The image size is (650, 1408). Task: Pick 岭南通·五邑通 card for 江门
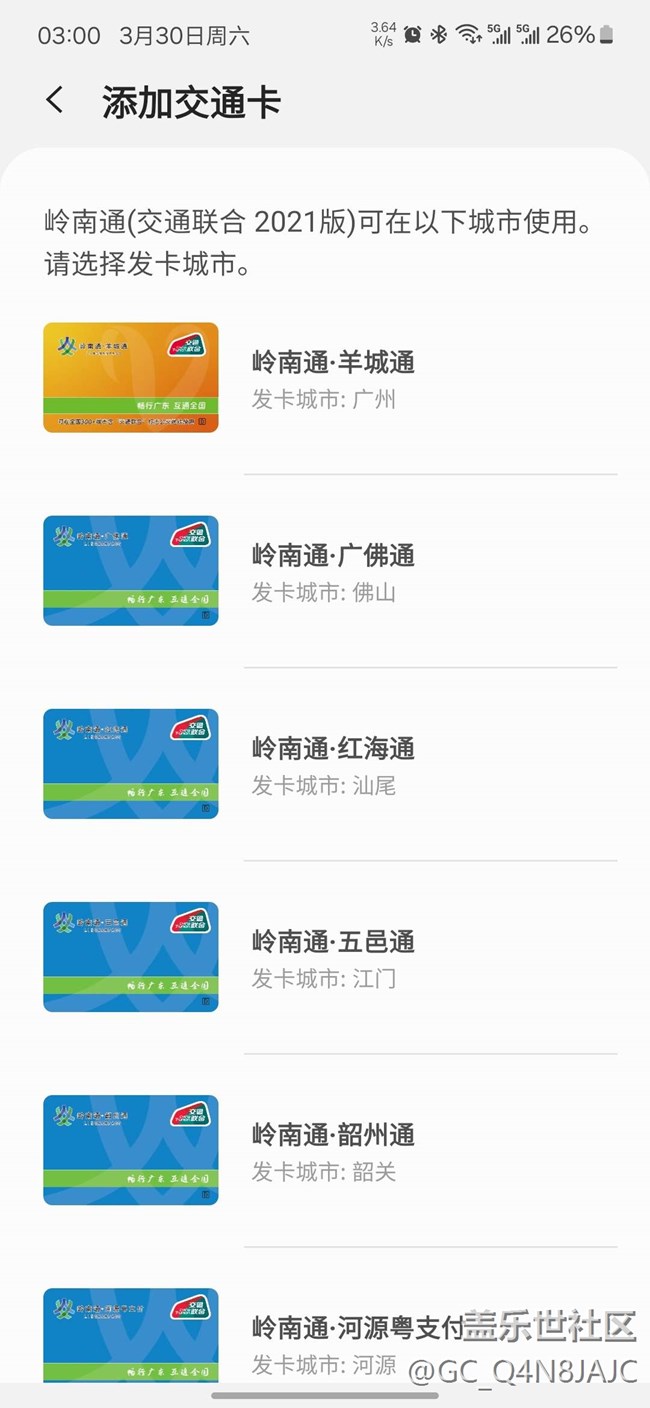[x=330, y=957]
